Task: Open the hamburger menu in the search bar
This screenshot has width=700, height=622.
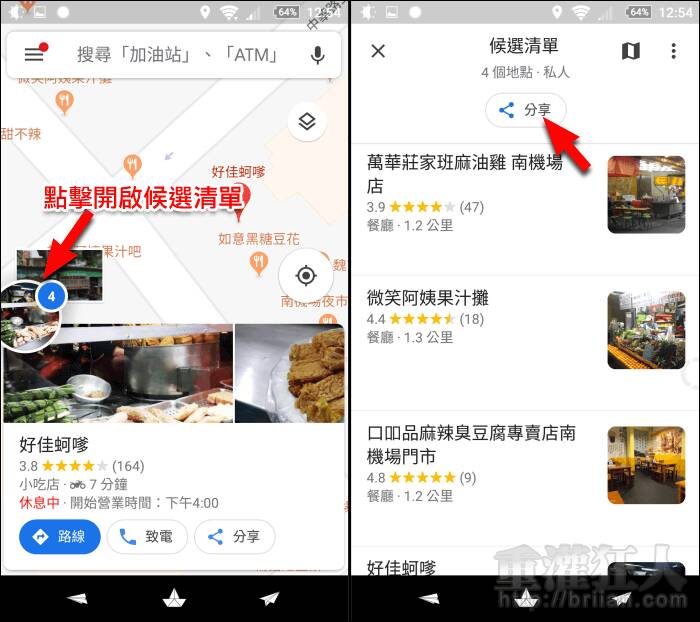Action: (34, 54)
